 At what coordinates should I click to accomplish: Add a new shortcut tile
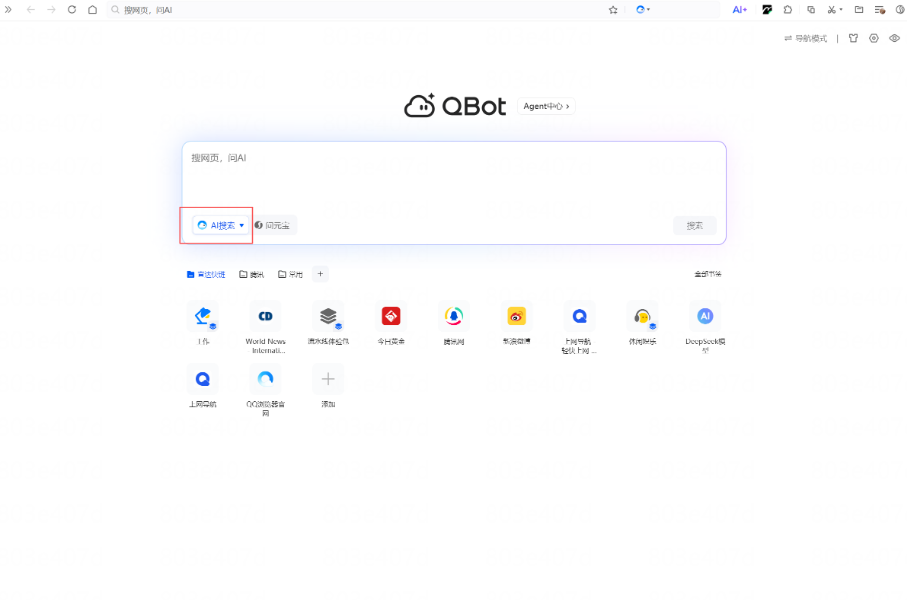coord(328,379)
